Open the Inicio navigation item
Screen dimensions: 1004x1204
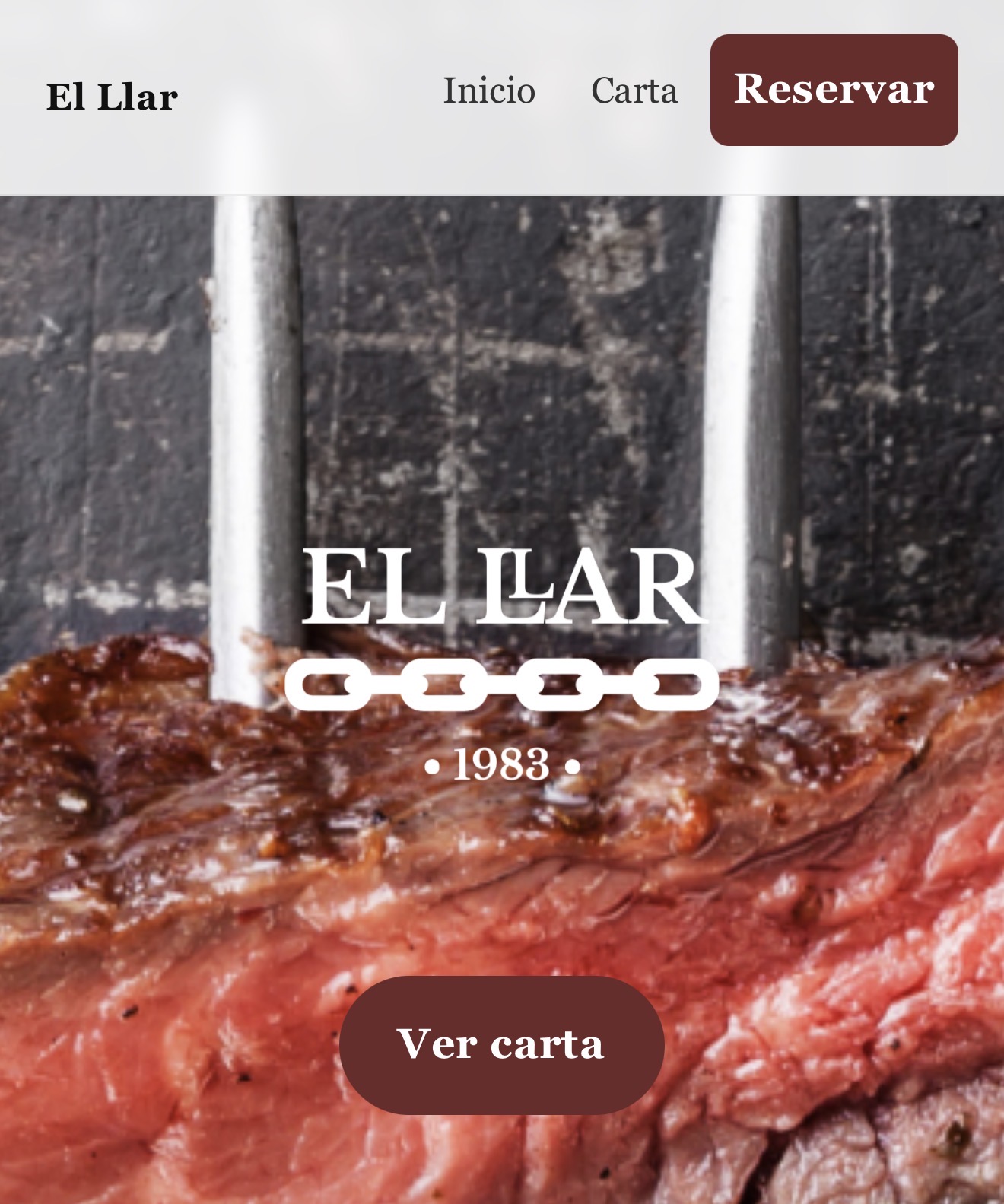coord(489,91)
